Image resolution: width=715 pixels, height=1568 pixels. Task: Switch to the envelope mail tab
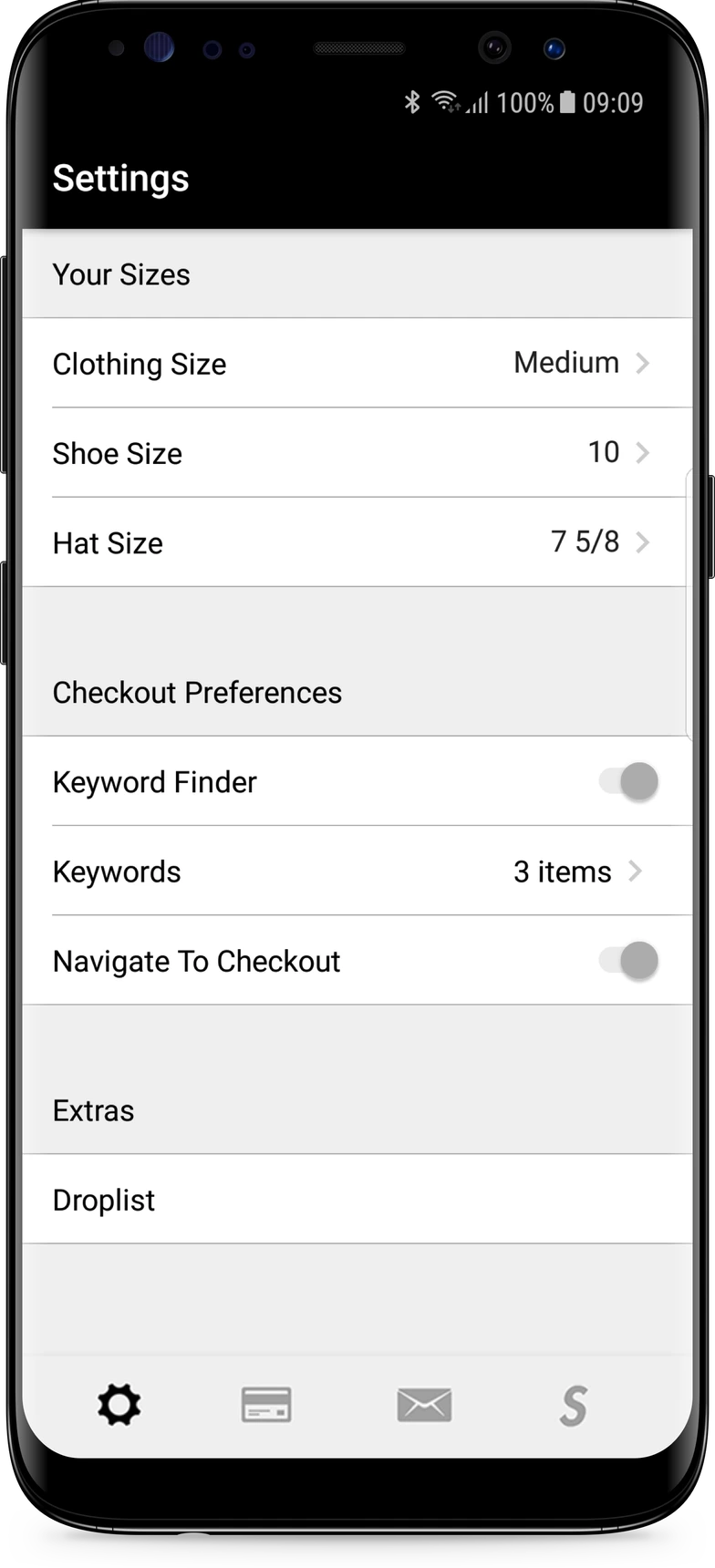424,1404
